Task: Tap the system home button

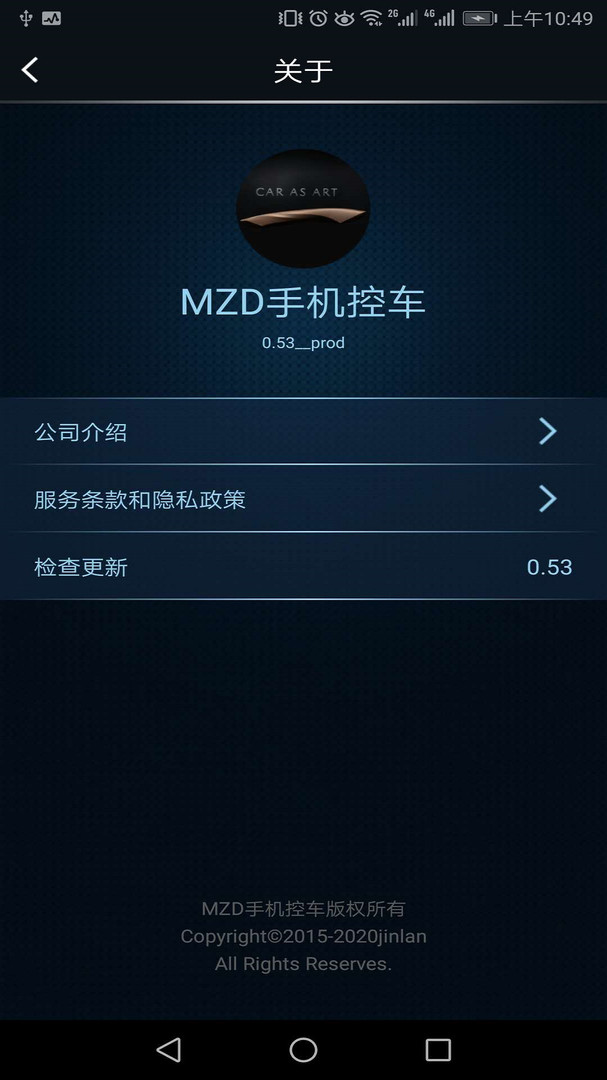Action: coord(303,1049)
